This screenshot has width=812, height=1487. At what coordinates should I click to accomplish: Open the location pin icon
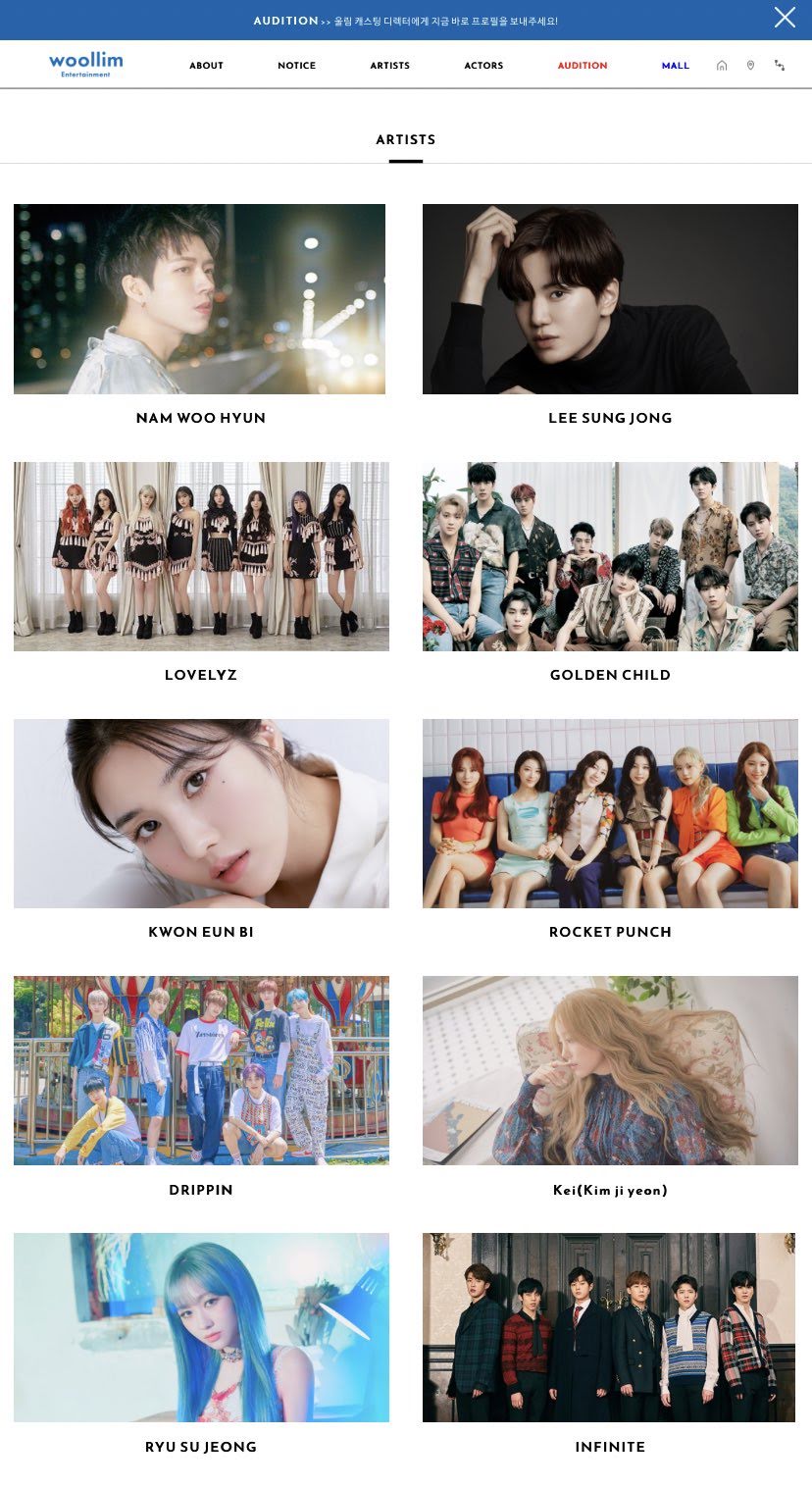[x=750, y=66]
